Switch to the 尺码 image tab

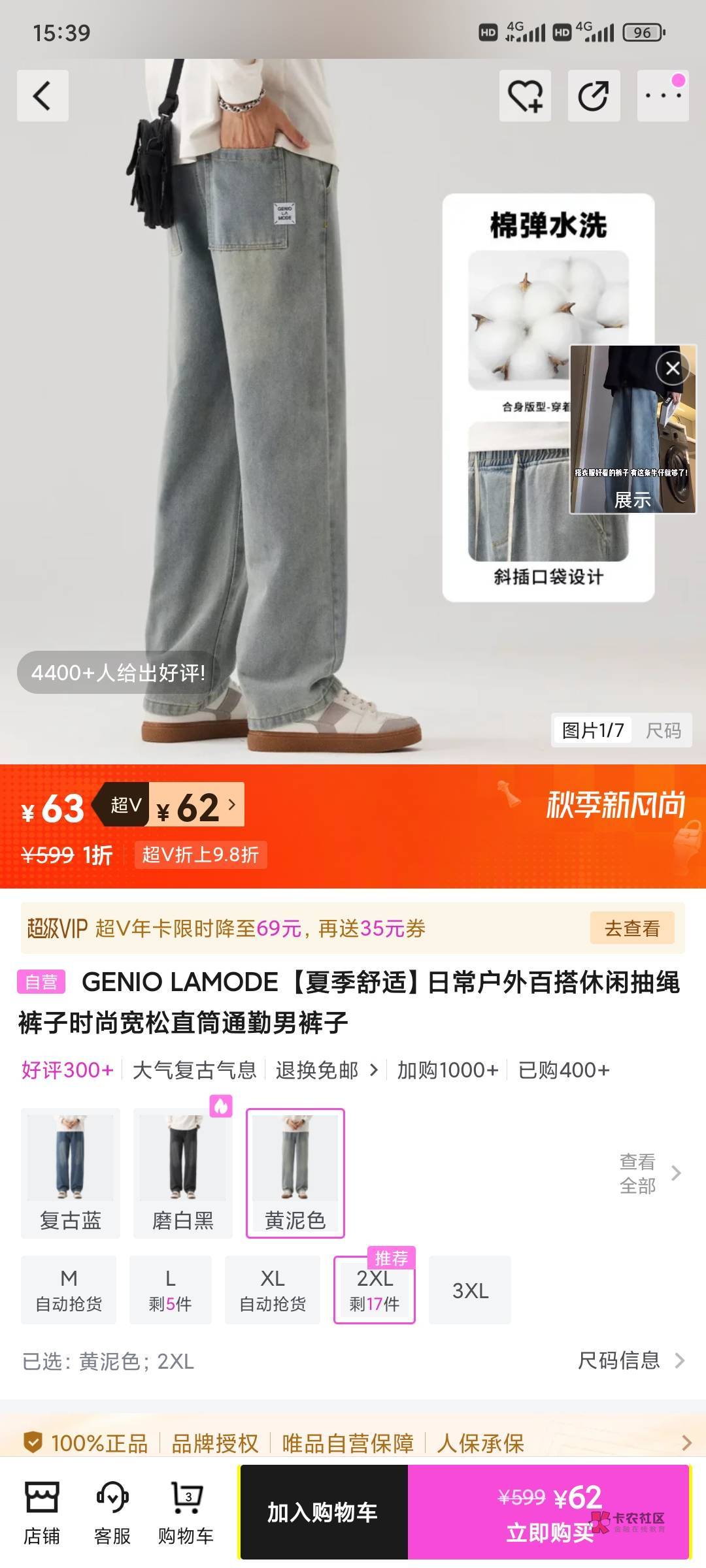coord(663,730)
